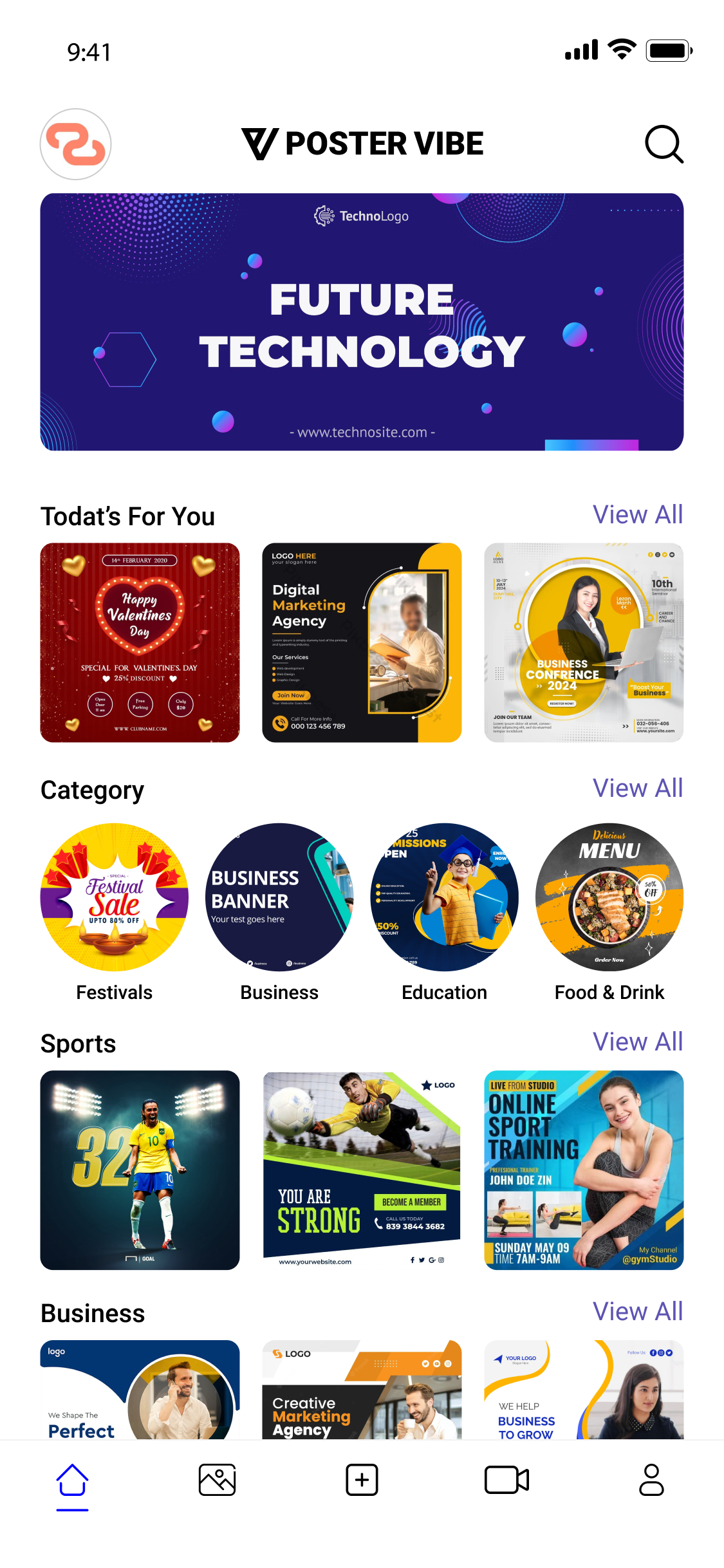
Task: Open the search icon
Action: click(664, 144)
